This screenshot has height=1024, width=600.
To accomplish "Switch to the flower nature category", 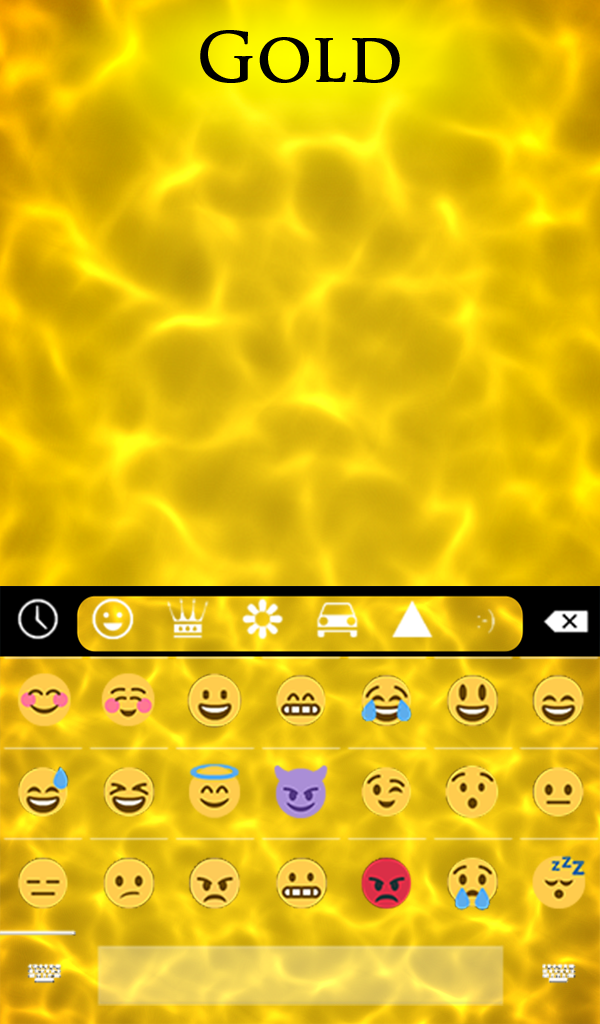I will click(x=262, y=621).
